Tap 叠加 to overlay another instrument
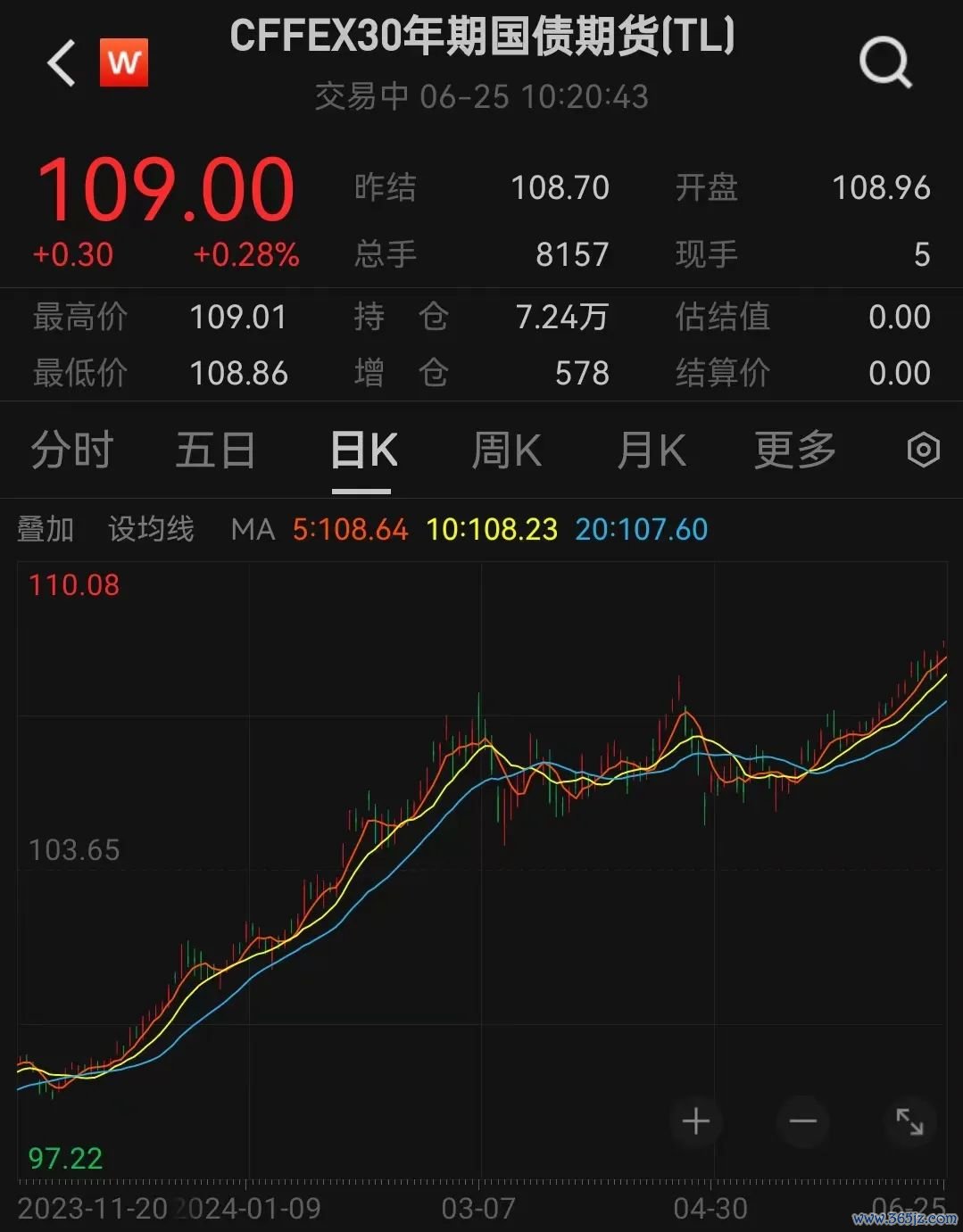Image resolution: width=963 pixels, height=1232 pixels. pyautogui.click(x=46, y=529)
